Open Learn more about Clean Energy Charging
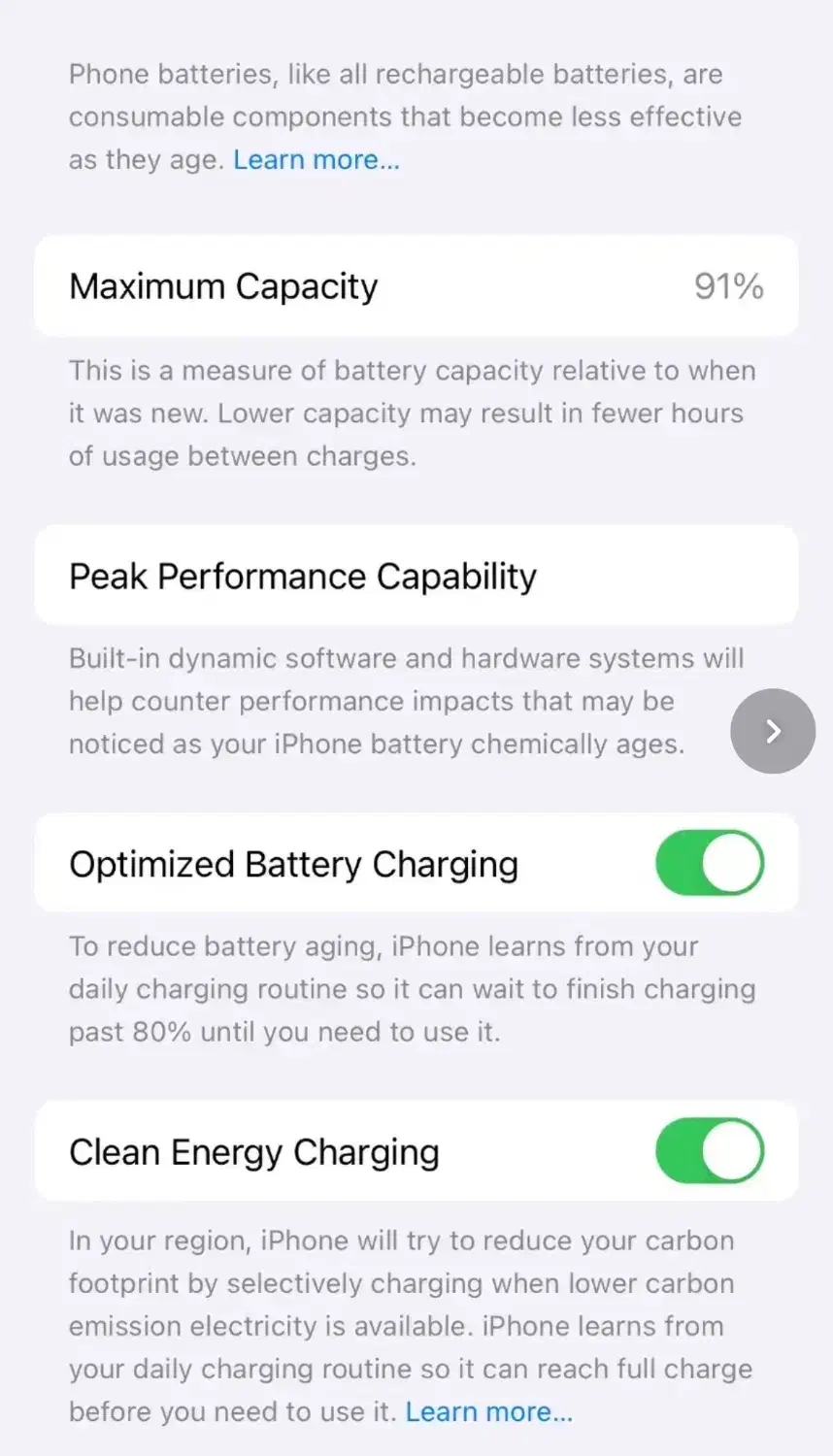 click(x=488, y=1411)
